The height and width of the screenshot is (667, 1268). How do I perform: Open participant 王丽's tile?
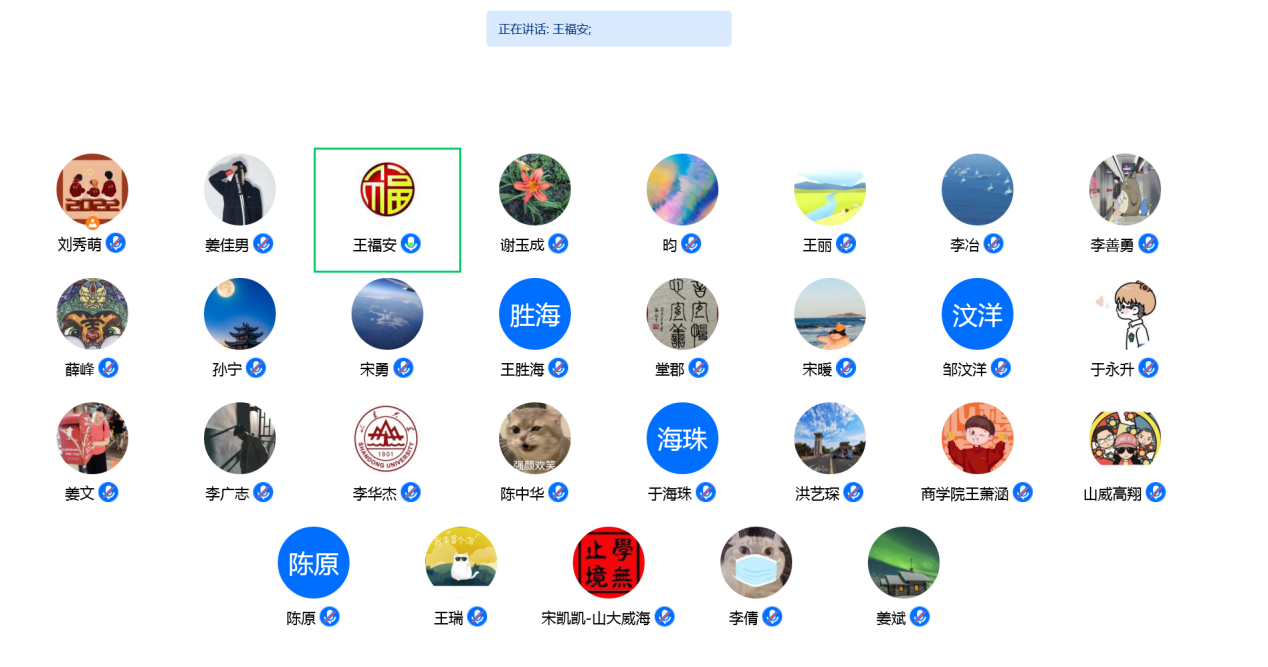pos(830,190)
